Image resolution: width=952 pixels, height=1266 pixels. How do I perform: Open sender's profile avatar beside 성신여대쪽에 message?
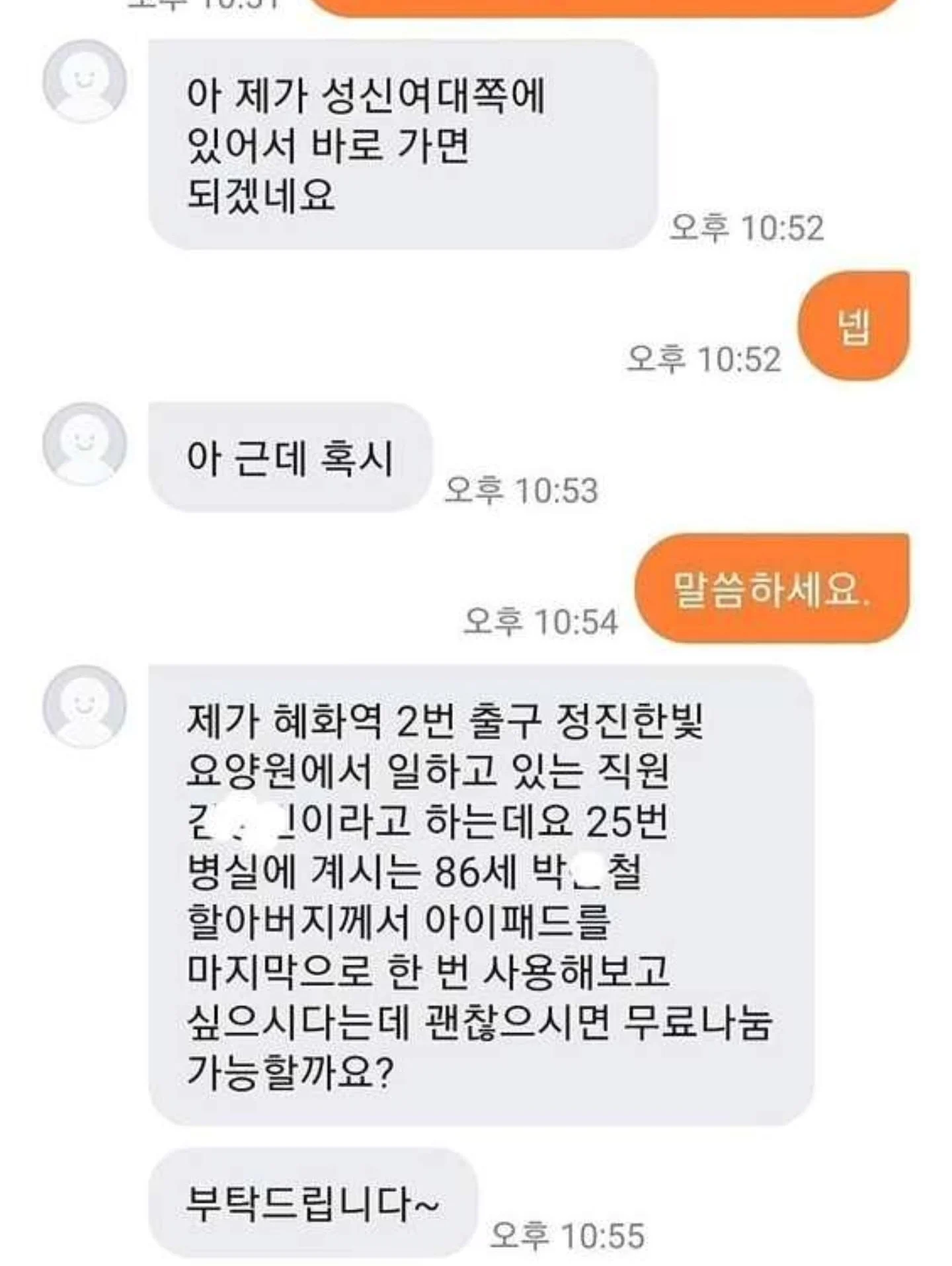pos(85,82)
